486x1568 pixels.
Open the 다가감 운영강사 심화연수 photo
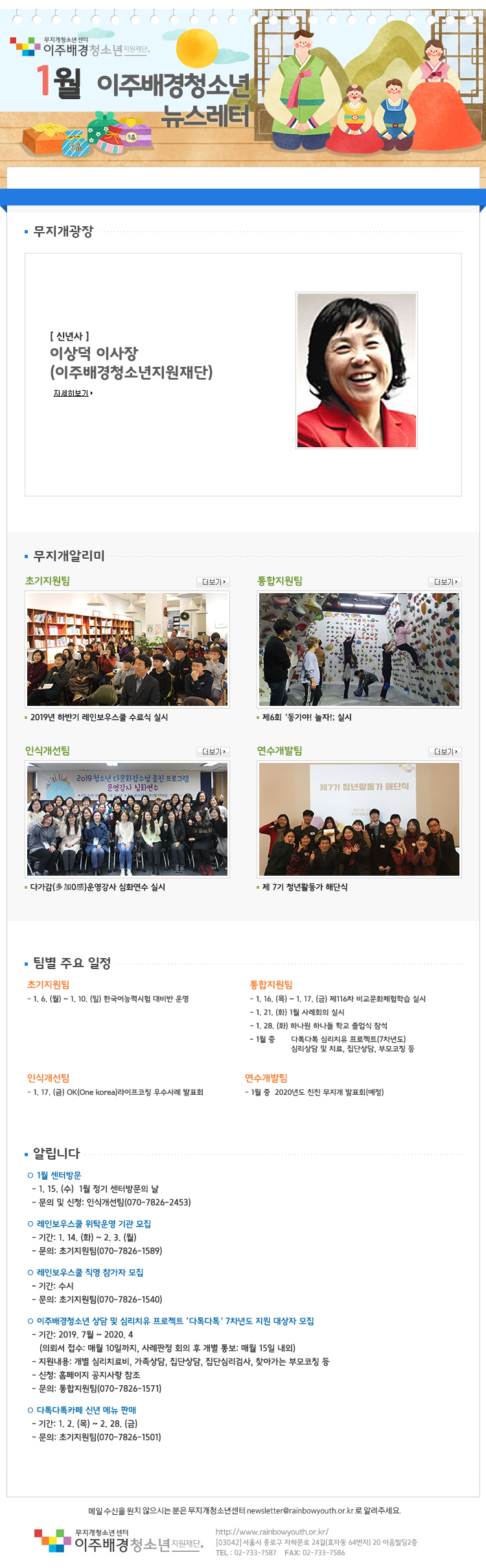[x=127, y=819]
